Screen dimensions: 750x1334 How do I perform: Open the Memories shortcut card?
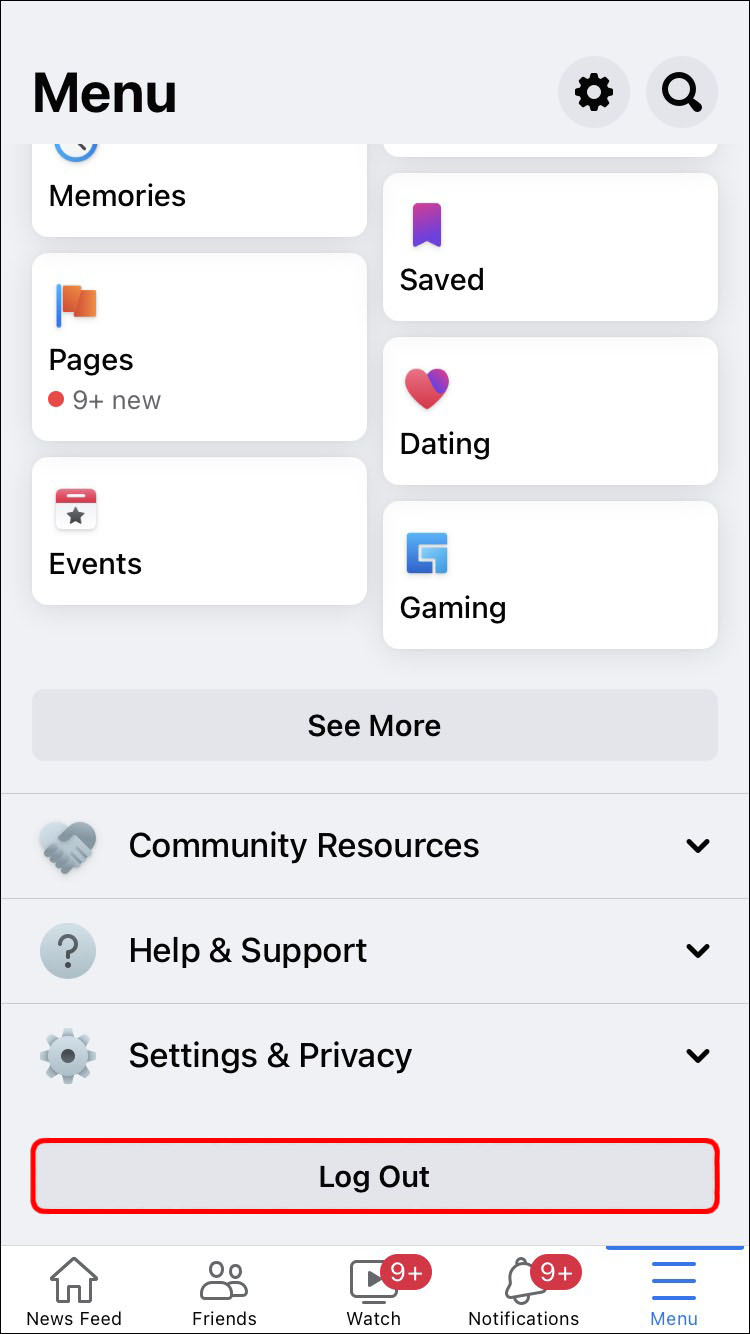pyautogui.click(x=199, y=190)
